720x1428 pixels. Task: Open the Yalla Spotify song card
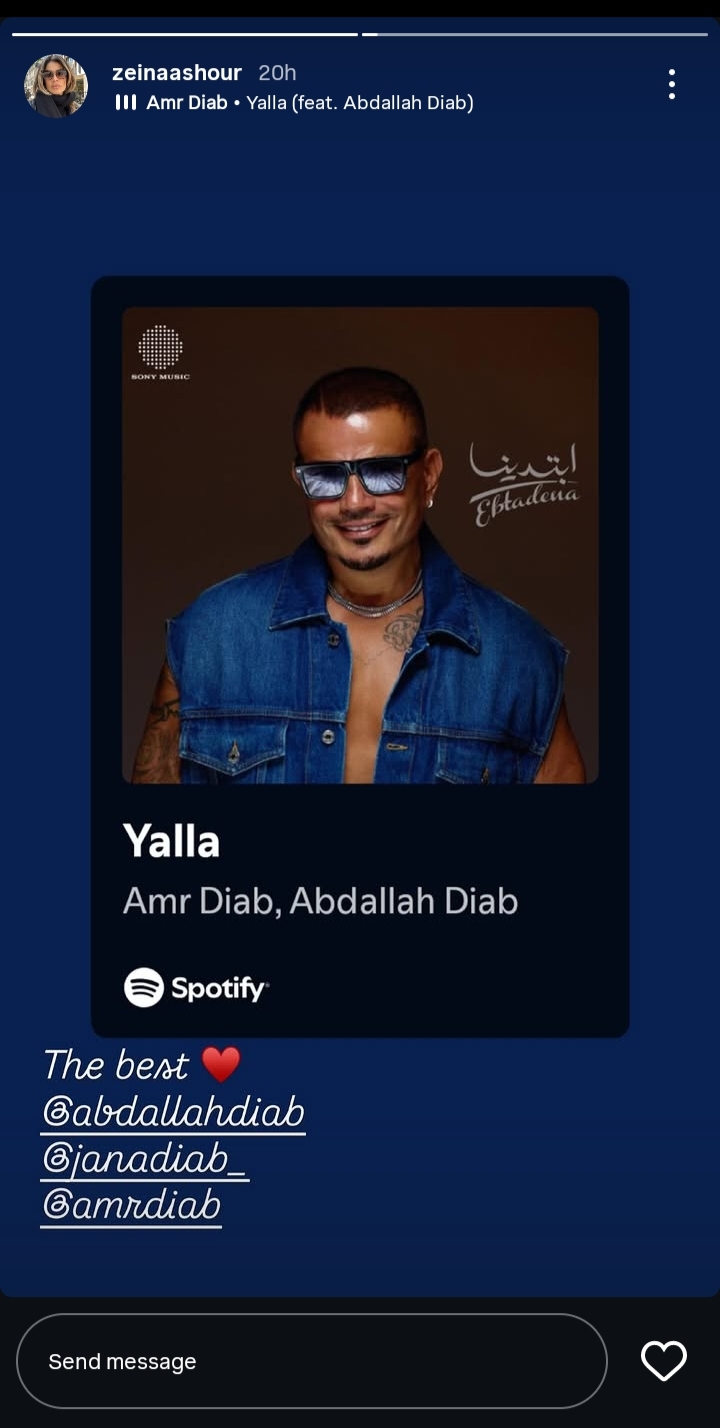[x=360, y=656]
